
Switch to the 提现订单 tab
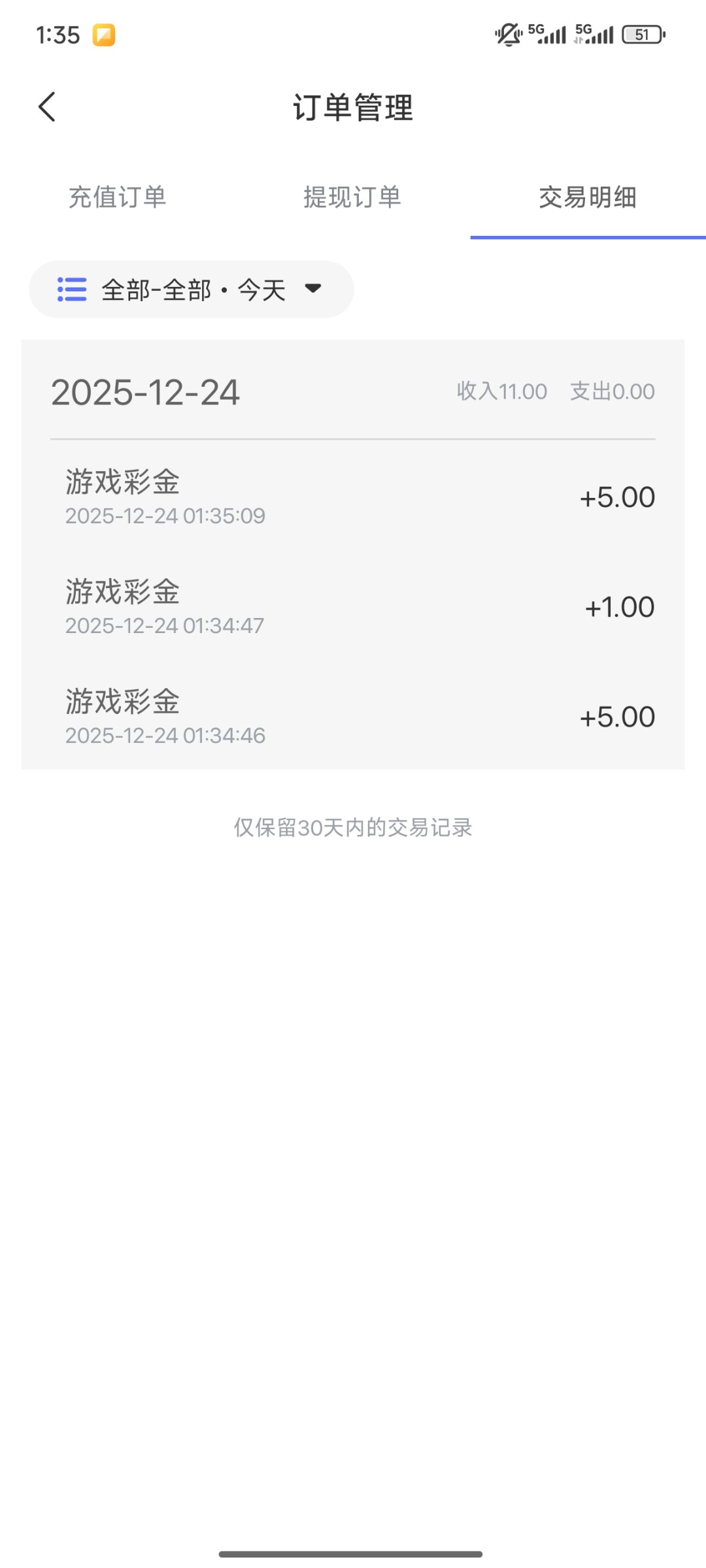point(352,197)
